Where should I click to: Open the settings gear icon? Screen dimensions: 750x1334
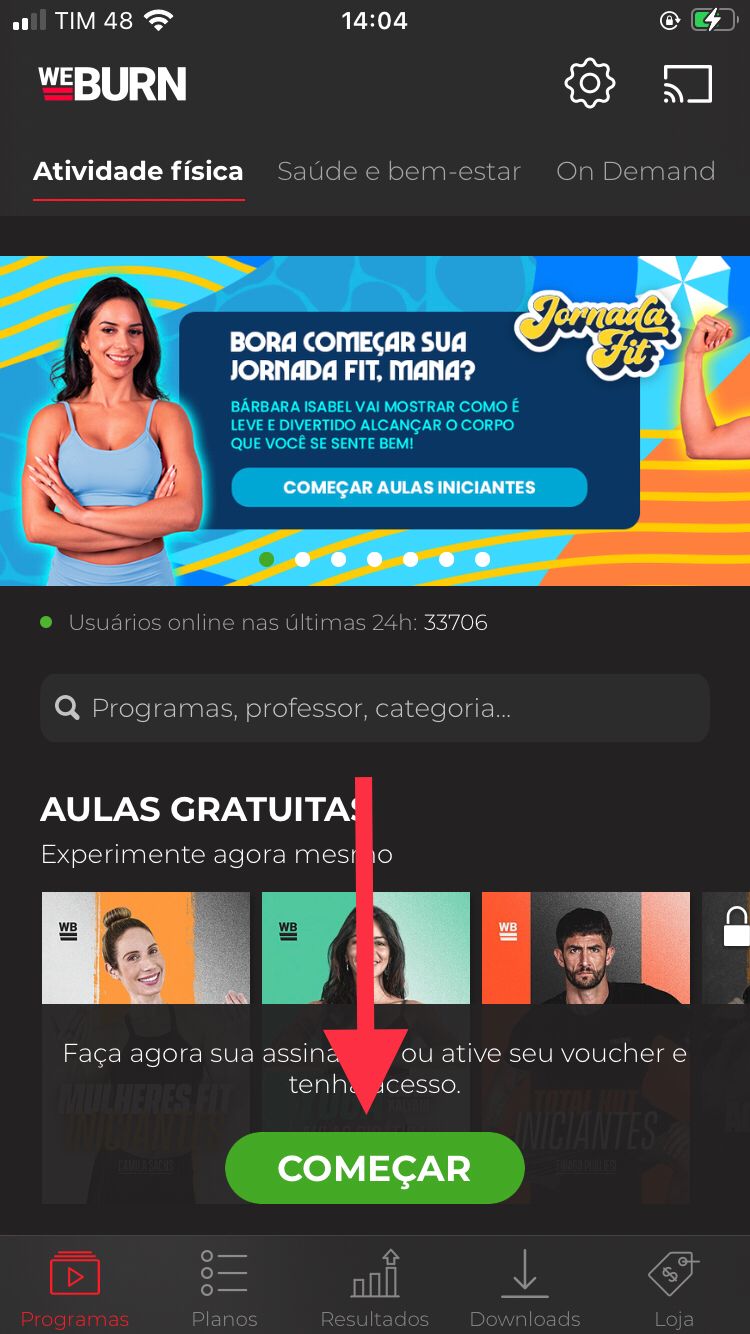tap(590, 84)
